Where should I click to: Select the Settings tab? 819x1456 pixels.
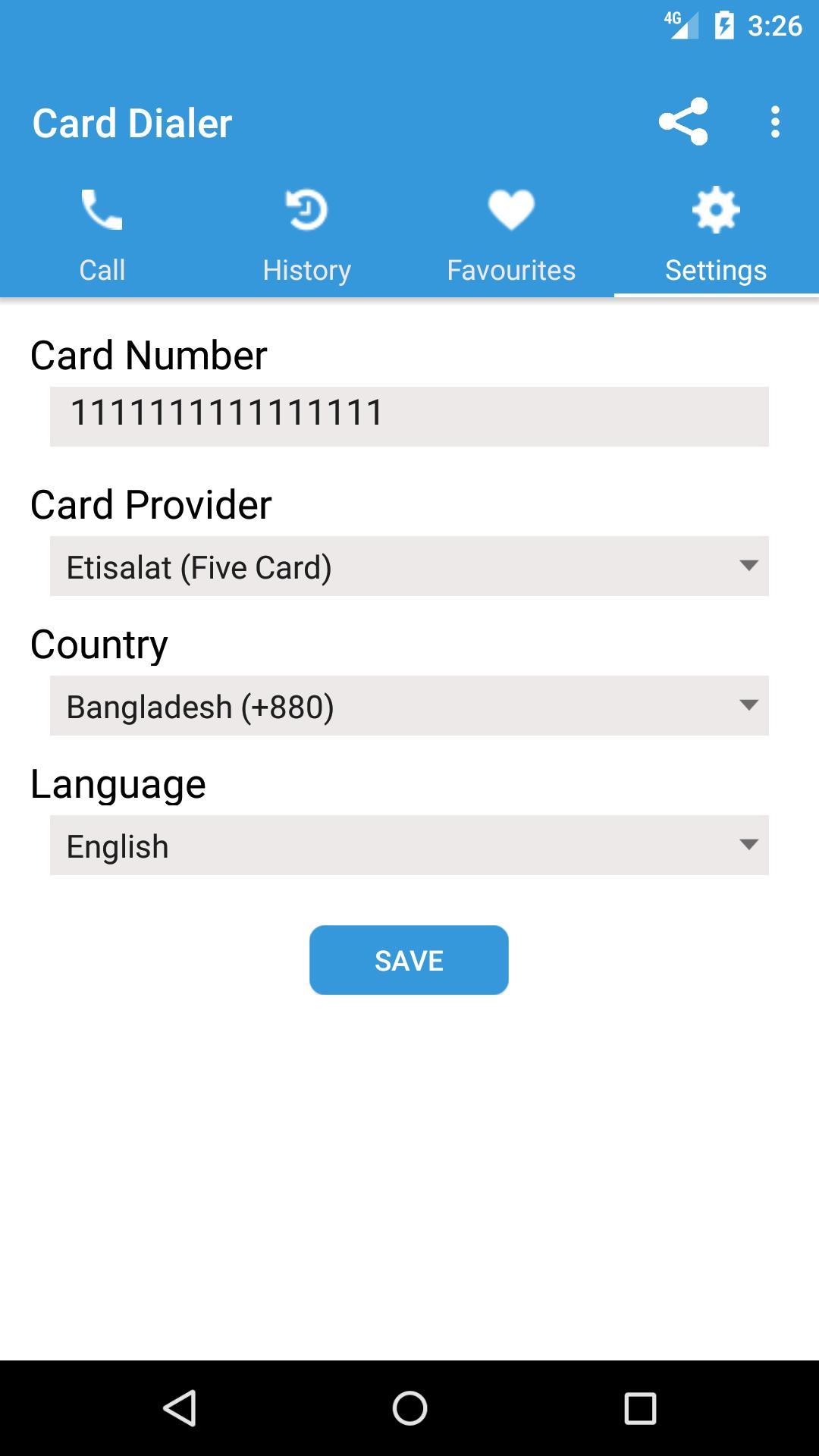716,235
